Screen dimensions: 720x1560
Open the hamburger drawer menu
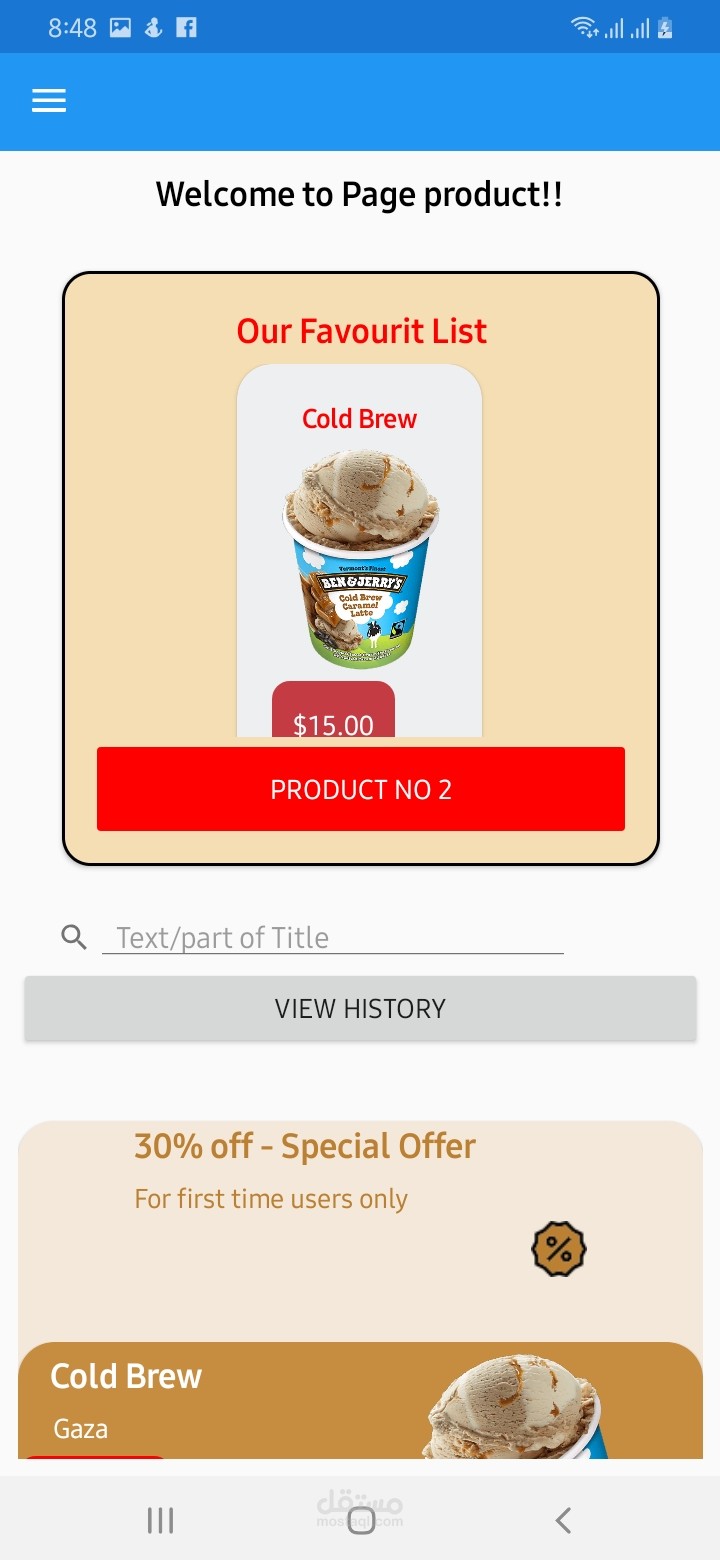pyautogui.click(x=49, y=101)
